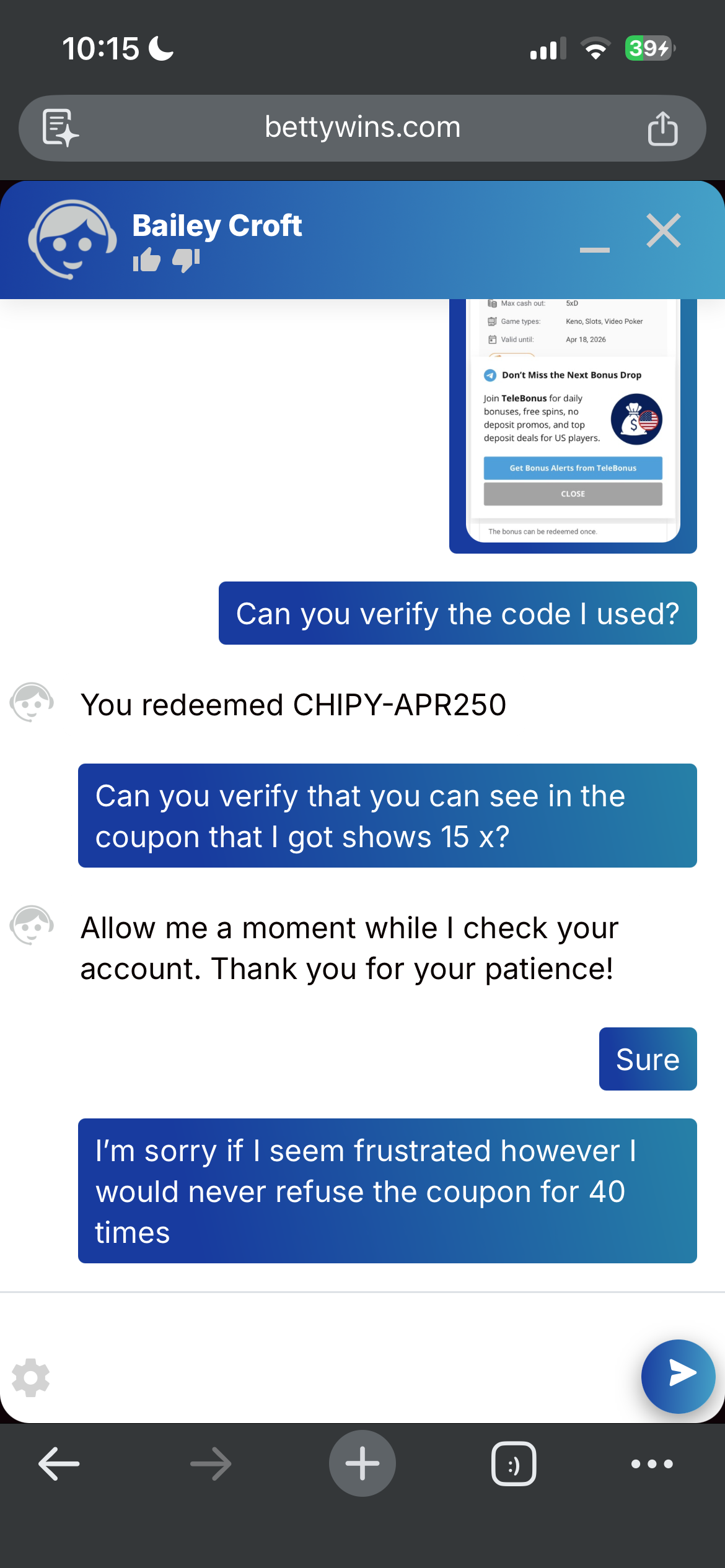The width and height of the screenshot is (725, 1568).
Task: Send the chat message
Action: pos(679,1376)
